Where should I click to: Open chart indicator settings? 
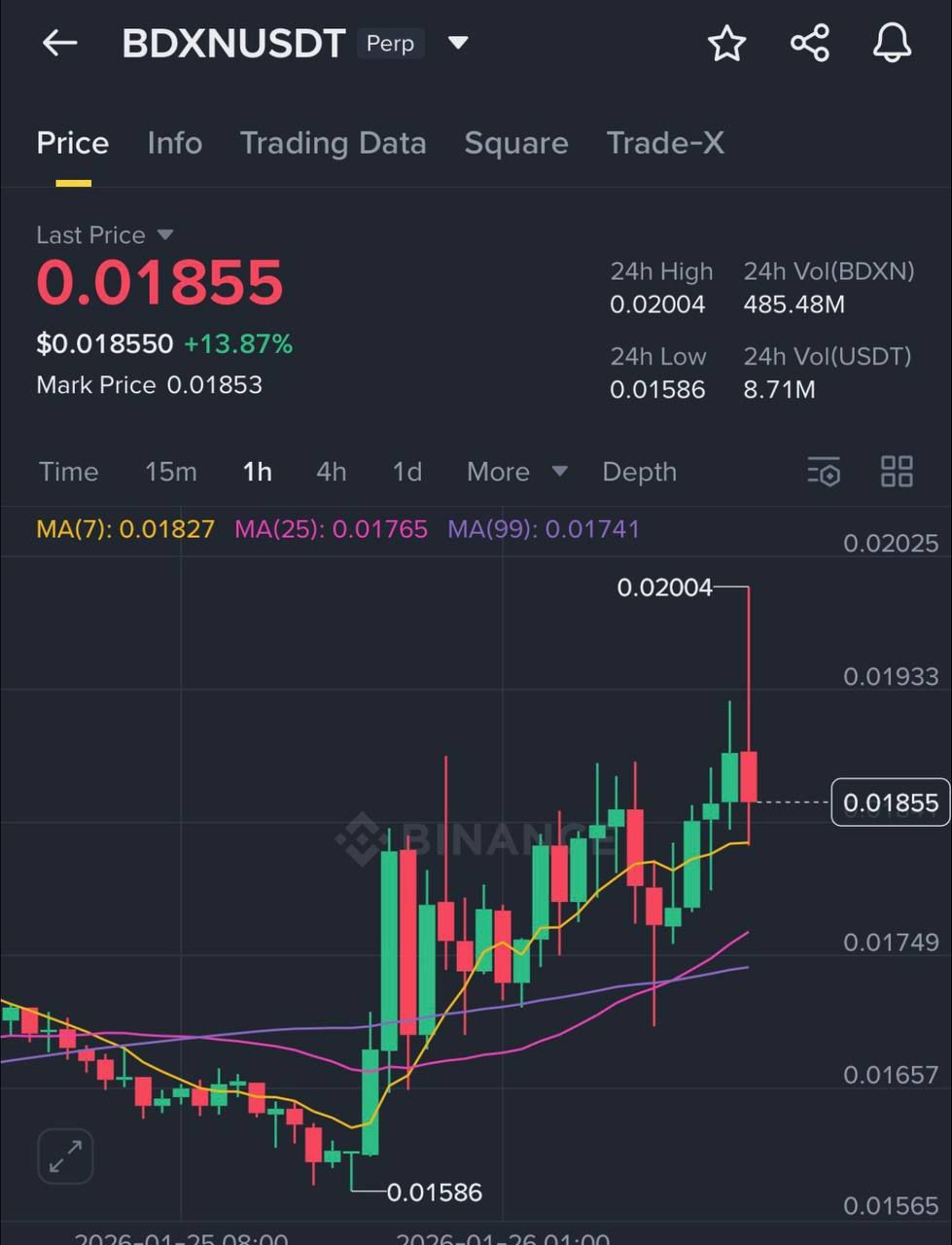(x=824, y=472)
